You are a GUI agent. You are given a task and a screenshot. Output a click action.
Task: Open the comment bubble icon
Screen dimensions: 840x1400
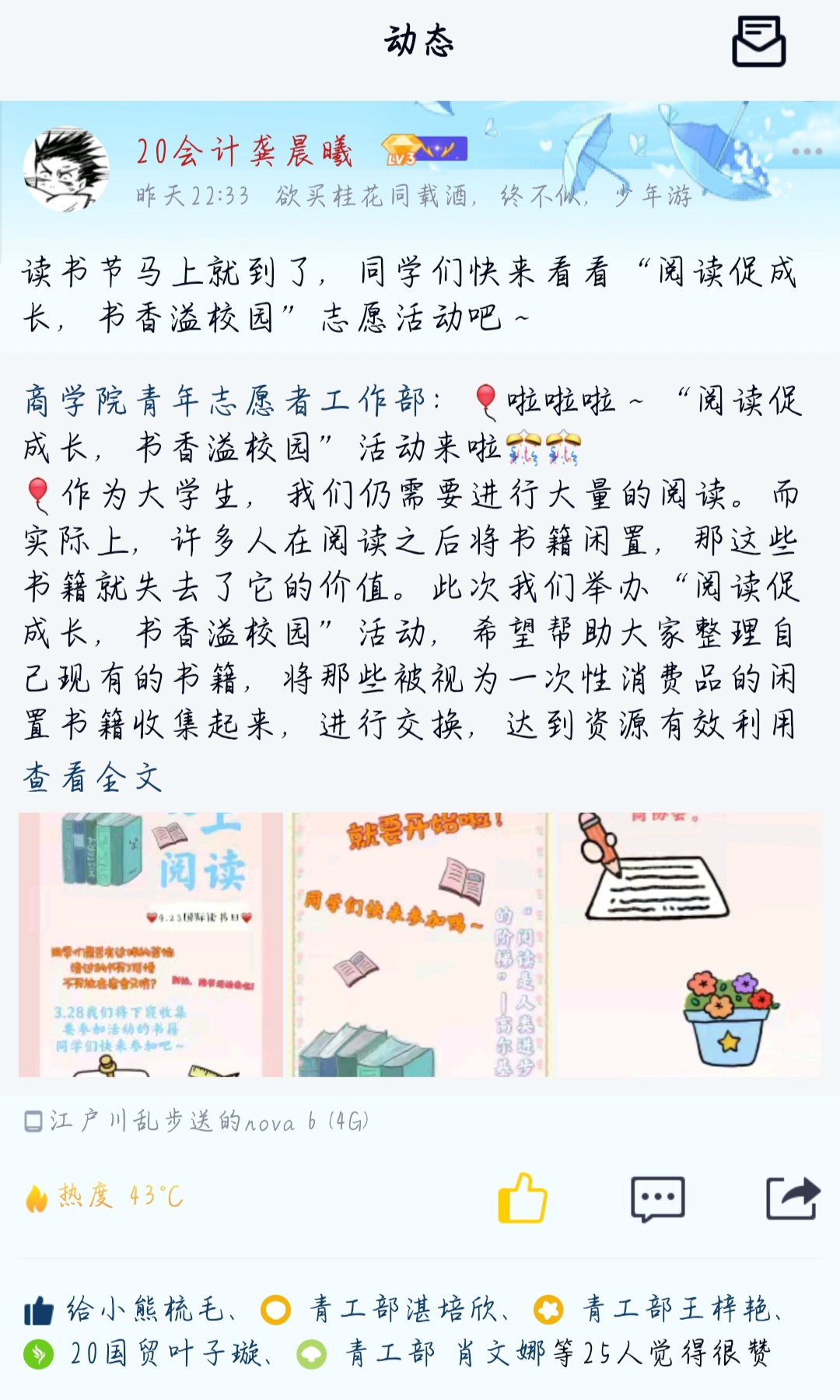(x=657, y=1199)
